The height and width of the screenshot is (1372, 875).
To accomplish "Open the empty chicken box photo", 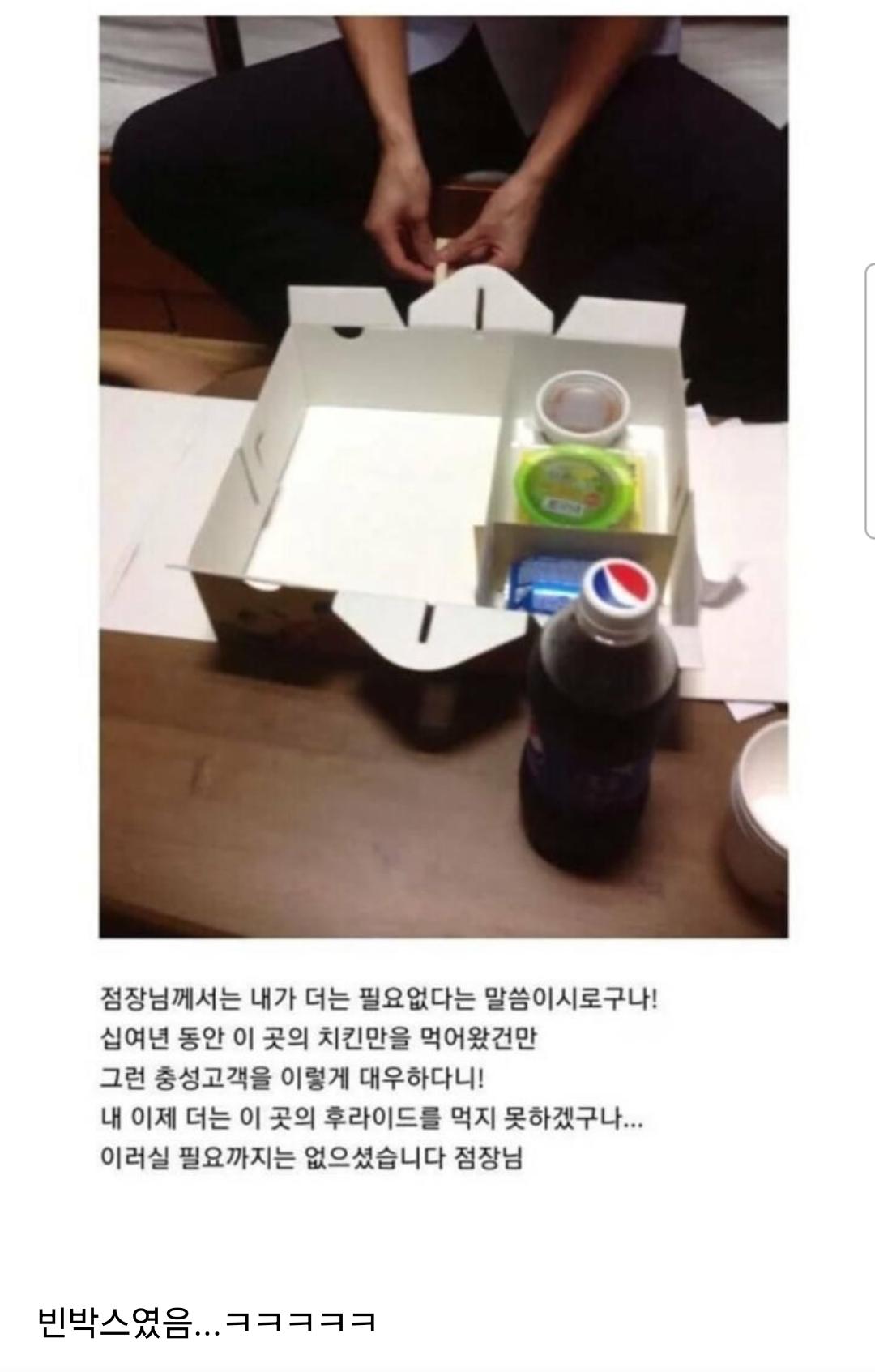I will (x=443, y=477).
